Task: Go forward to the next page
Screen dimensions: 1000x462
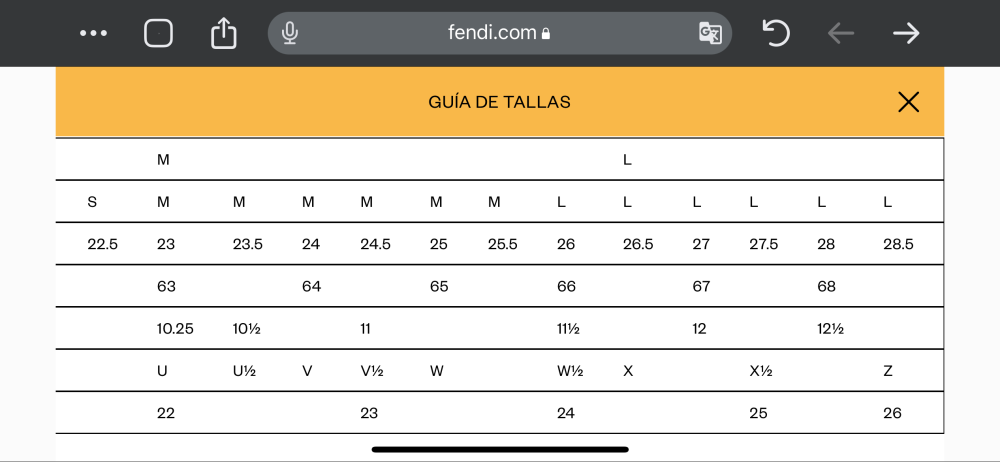Action: [906, 33]
